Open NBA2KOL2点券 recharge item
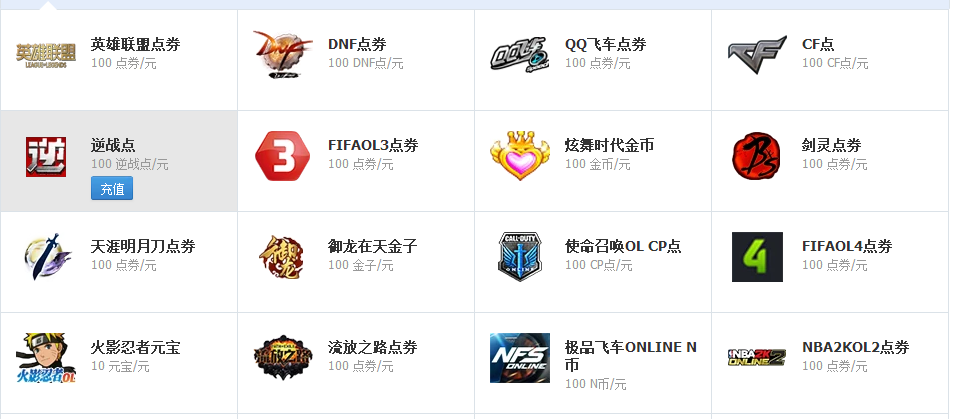 click(855, 348)
